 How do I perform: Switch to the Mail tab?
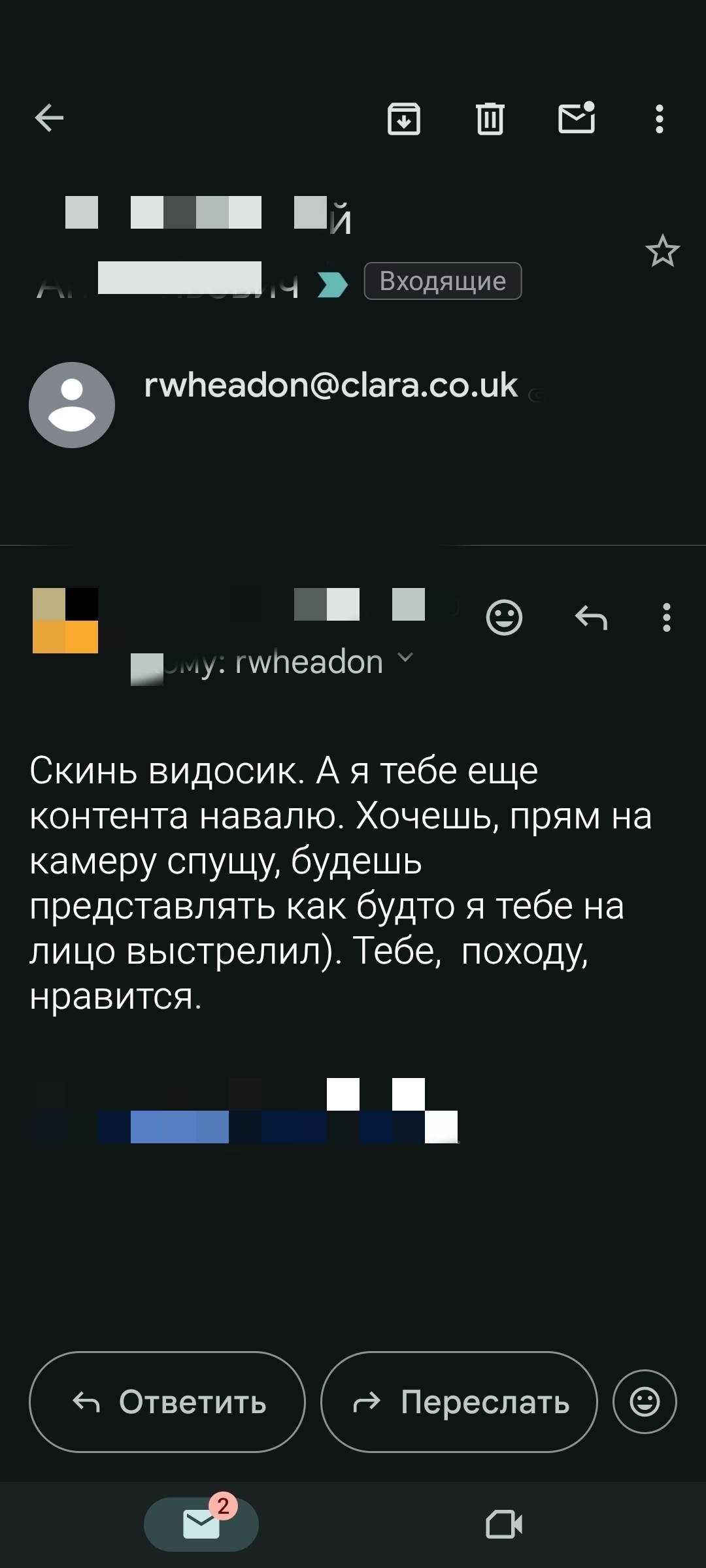201,1524
